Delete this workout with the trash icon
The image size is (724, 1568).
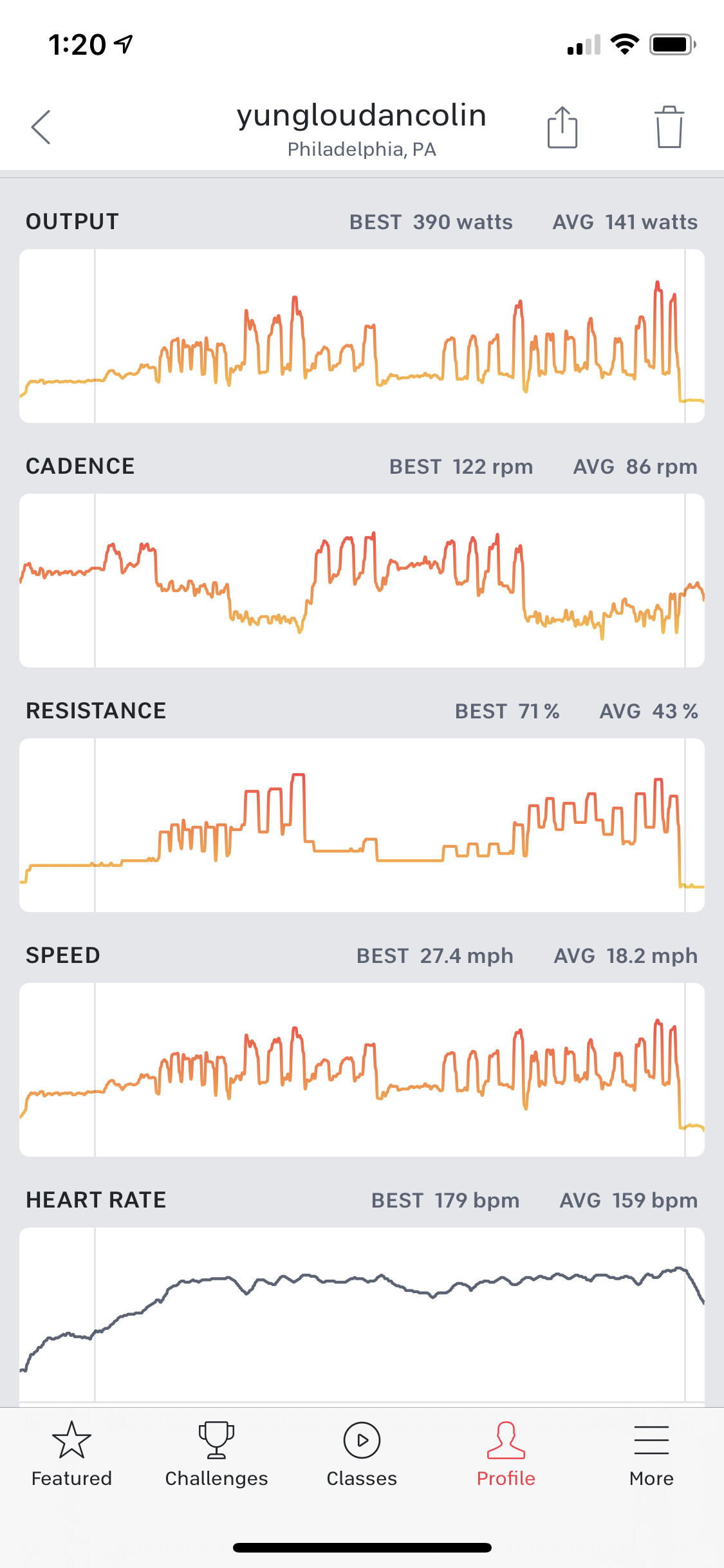coord(669,127)
